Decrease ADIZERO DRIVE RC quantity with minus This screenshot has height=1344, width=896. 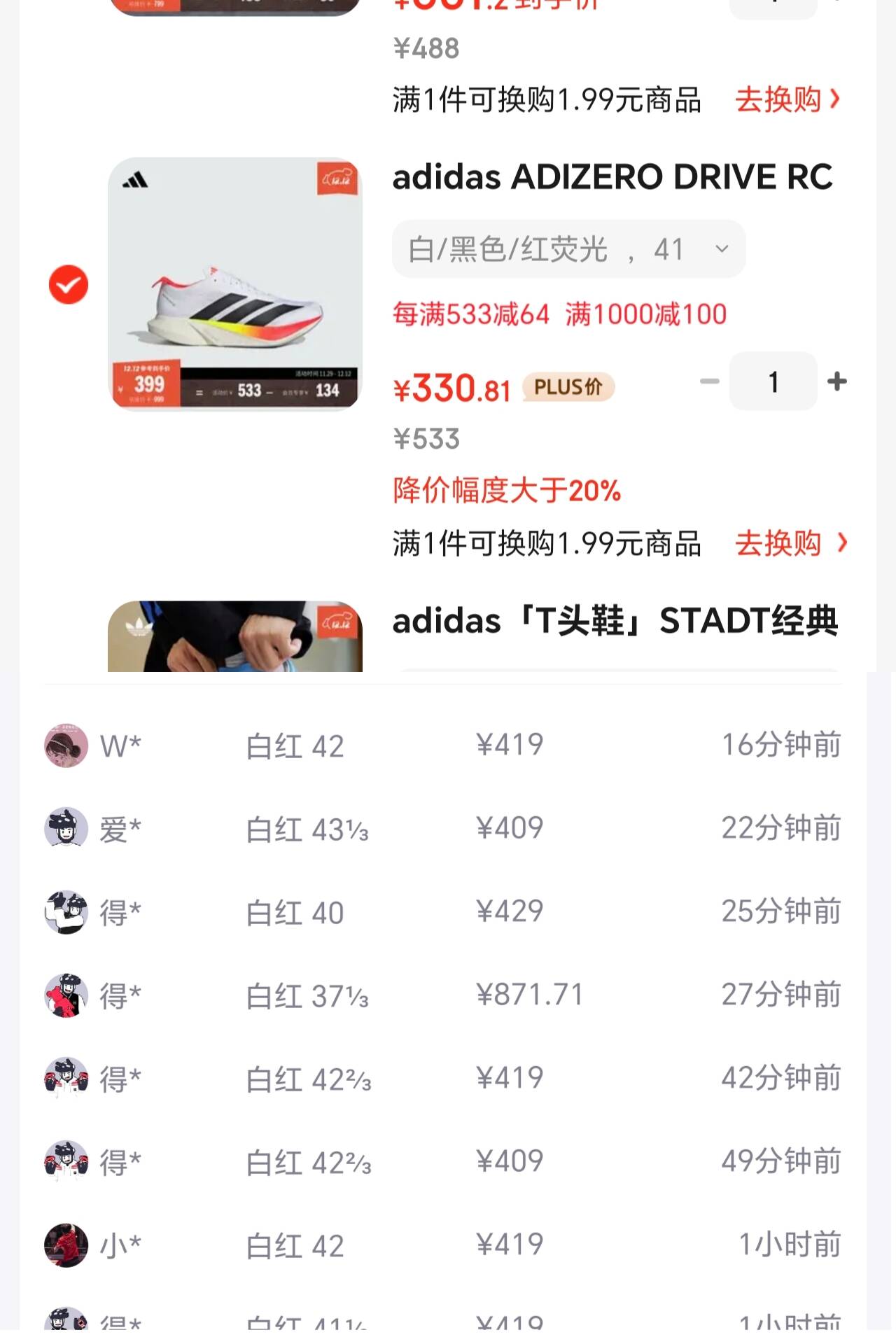(x=710, y=381)
